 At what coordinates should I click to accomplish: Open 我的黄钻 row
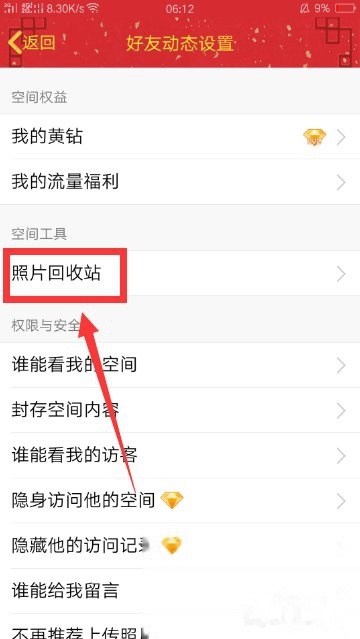(x=180, y=137)
